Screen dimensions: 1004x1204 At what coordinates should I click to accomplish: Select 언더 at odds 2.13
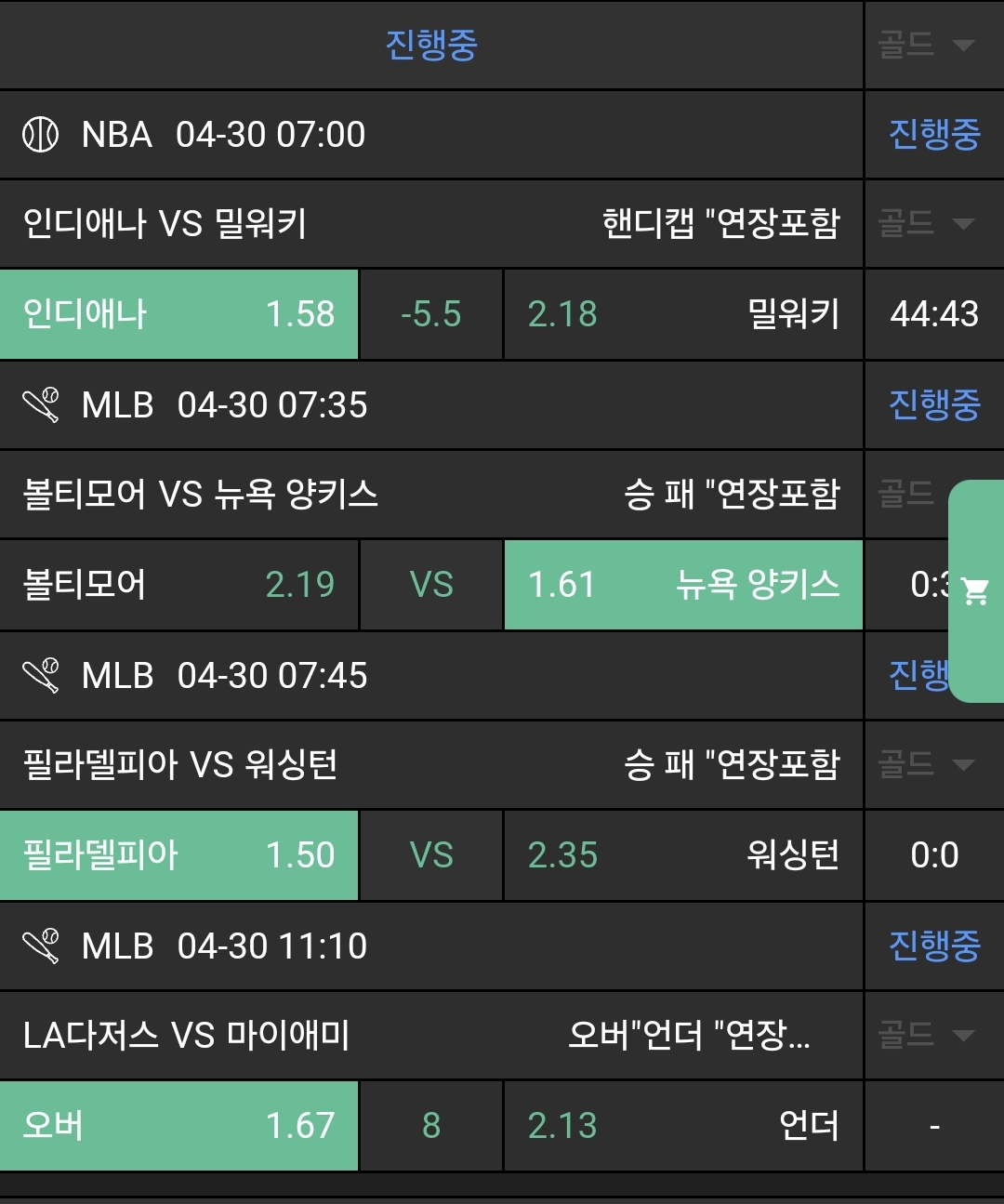(683, 1126)
